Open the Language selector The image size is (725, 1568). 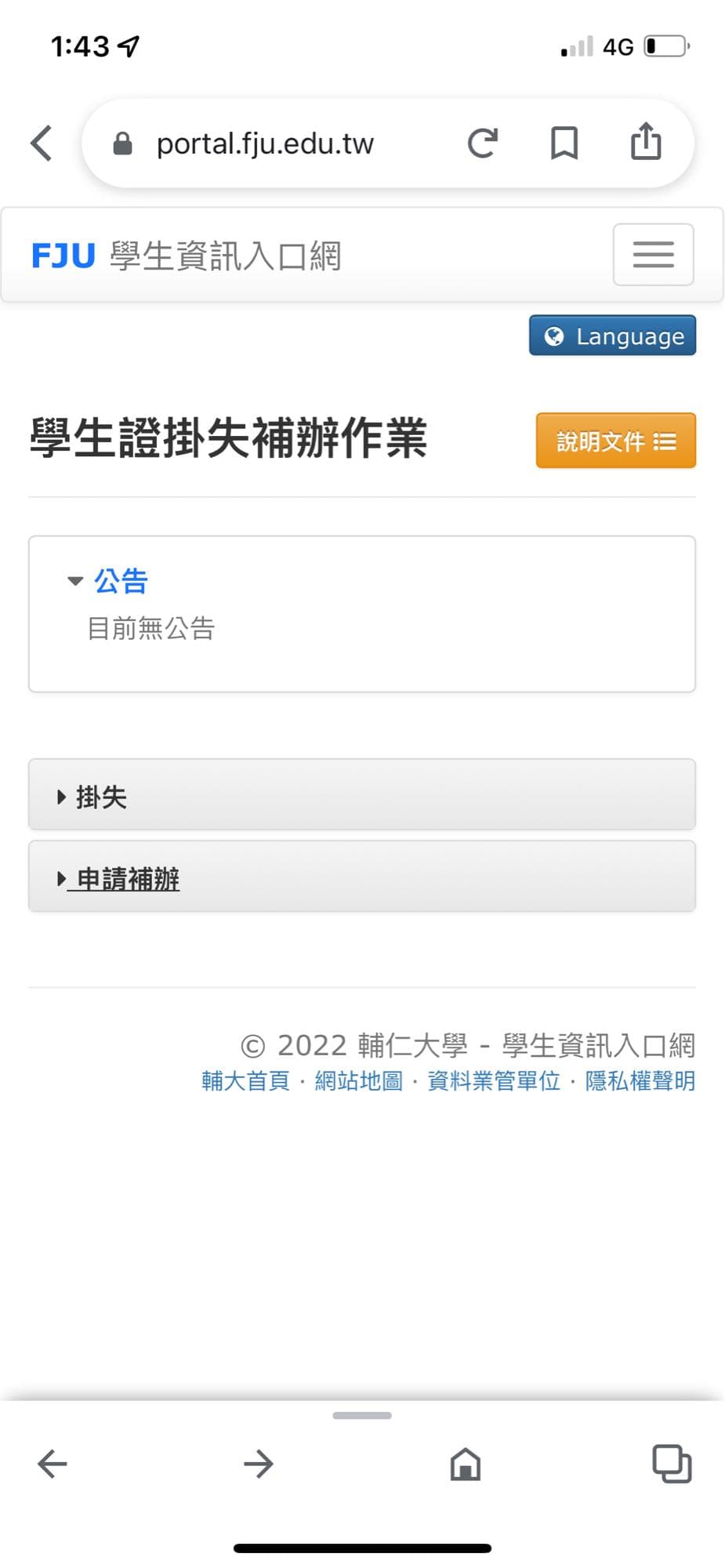point(612,336)
